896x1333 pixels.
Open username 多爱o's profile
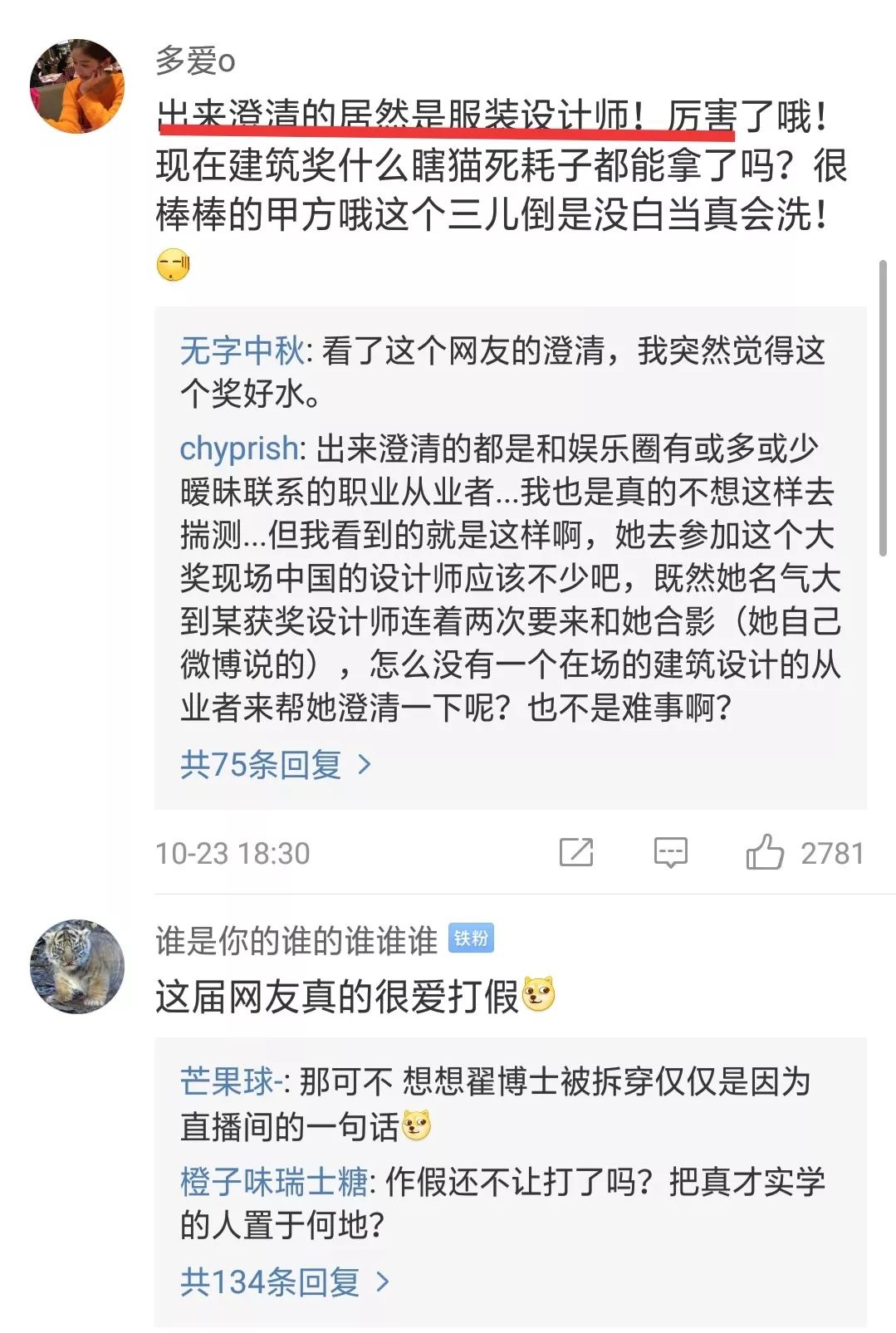pyautogui.click(x=195, y=61)
